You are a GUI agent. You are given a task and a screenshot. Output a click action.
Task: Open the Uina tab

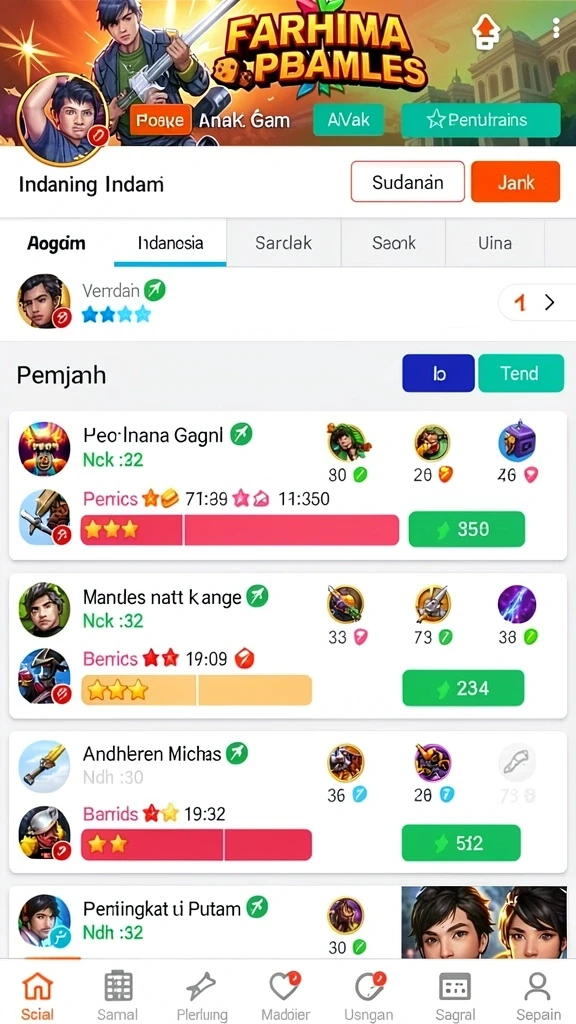pos(494,243)
